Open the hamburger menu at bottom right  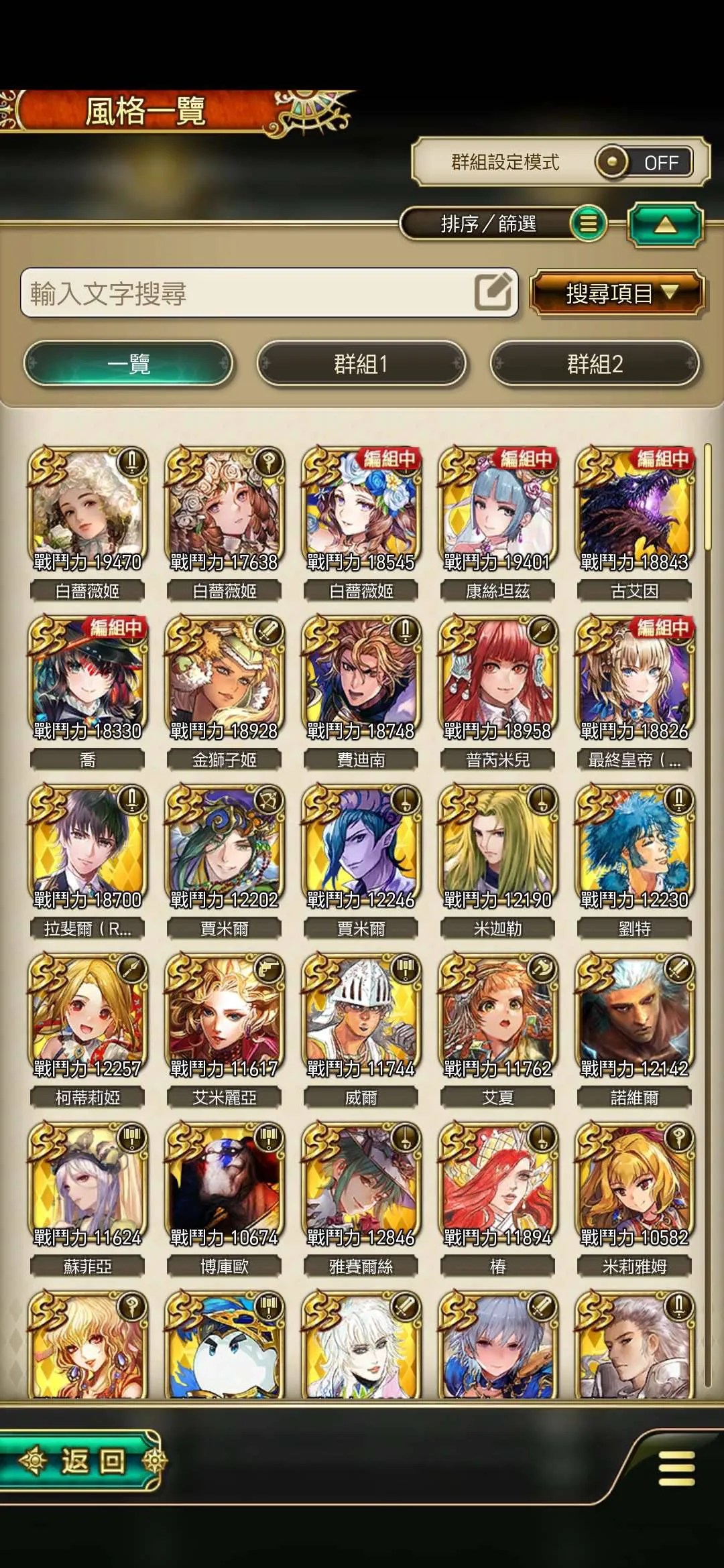676,1469
